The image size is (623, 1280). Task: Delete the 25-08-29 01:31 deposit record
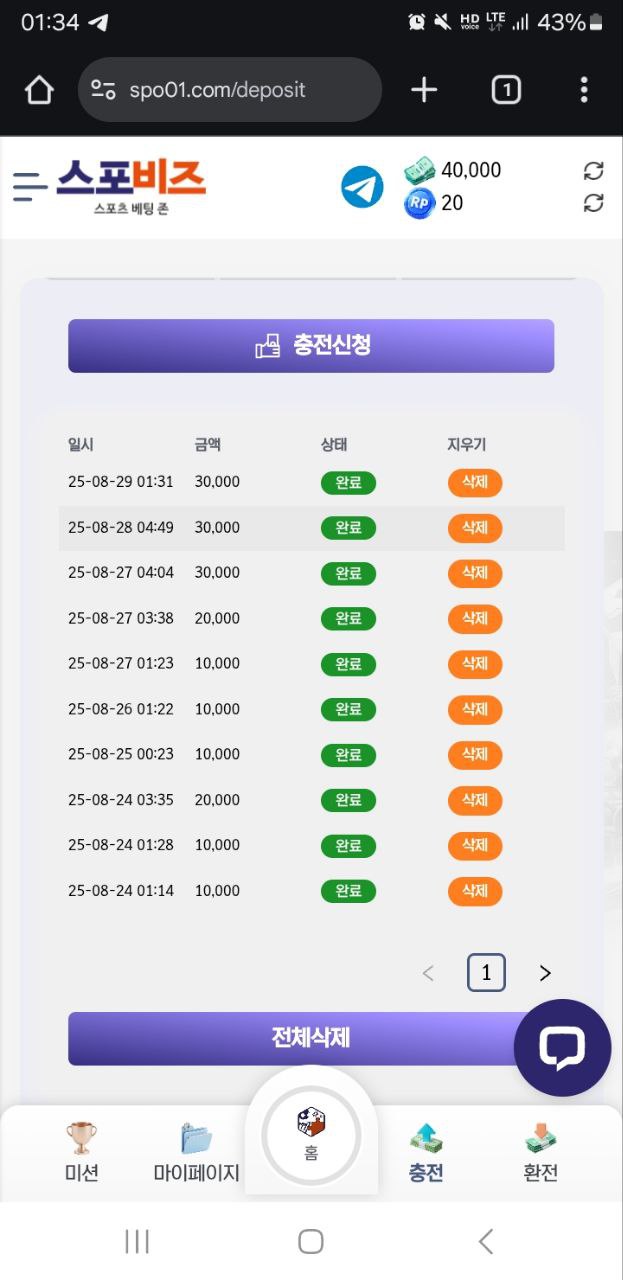click(x=474, y=482)
